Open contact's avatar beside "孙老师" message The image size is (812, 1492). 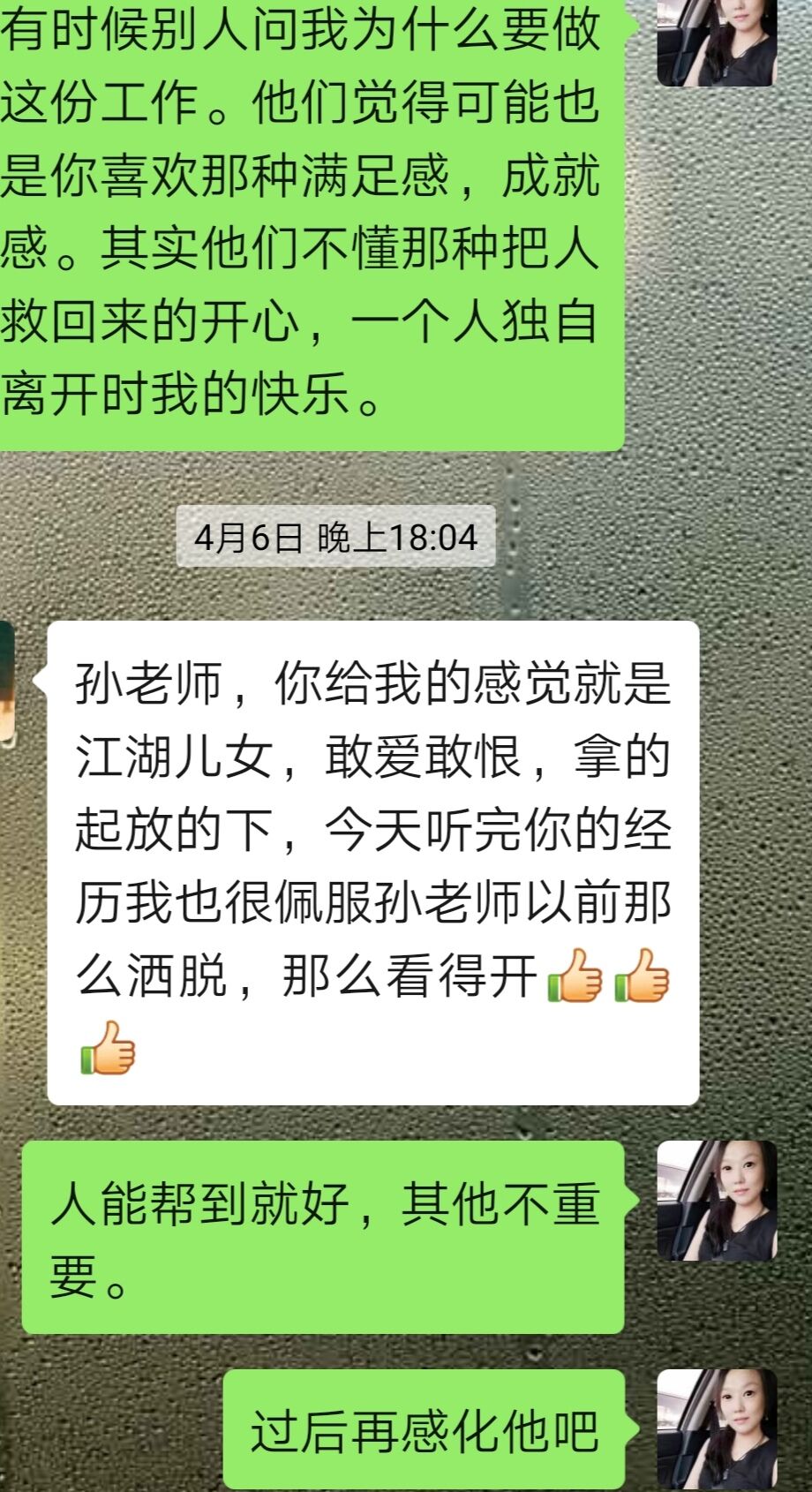tap(7, 680)
